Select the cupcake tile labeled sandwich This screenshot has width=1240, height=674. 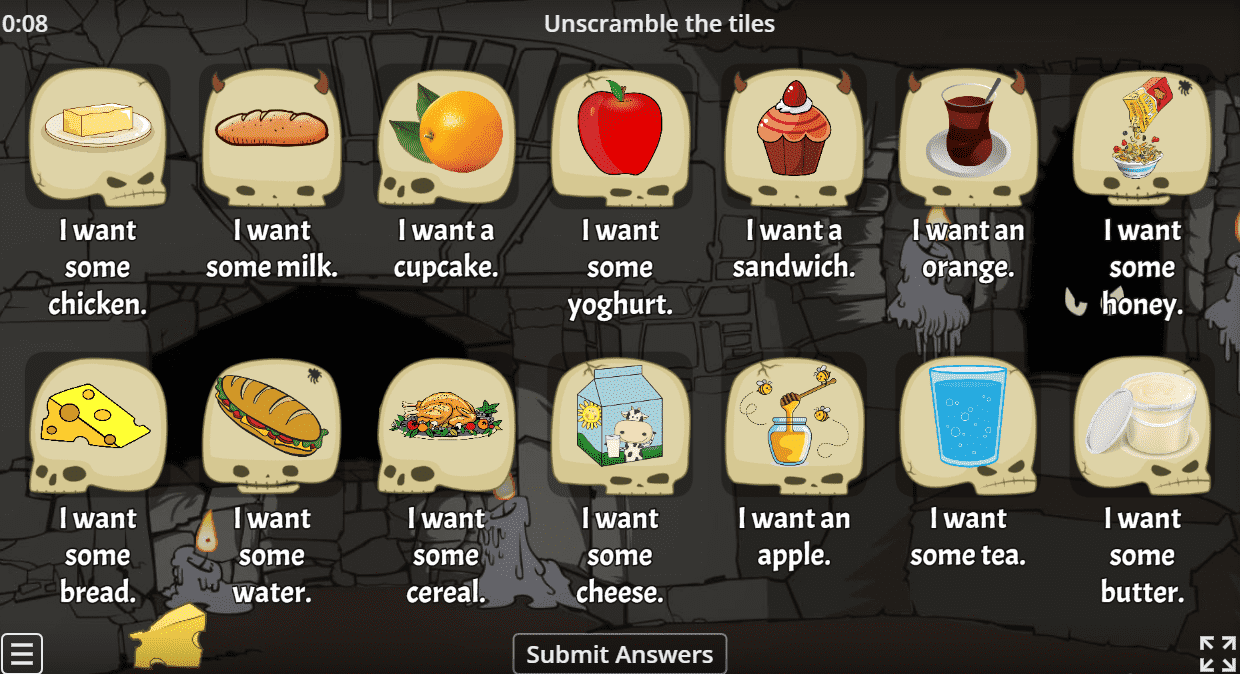point(794,135)
